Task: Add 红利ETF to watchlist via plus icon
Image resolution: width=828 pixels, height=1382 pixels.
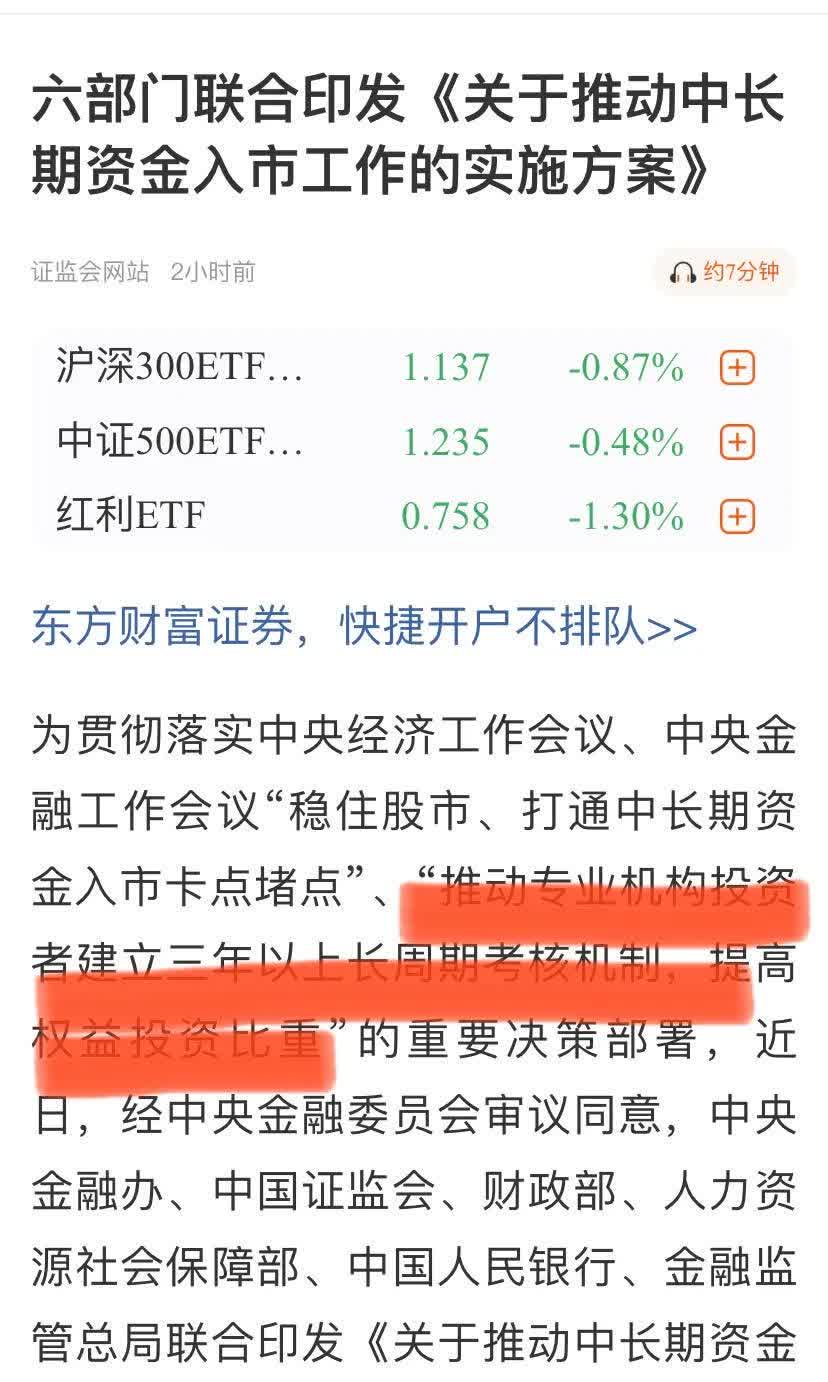Action: click(x=737, y=516)
